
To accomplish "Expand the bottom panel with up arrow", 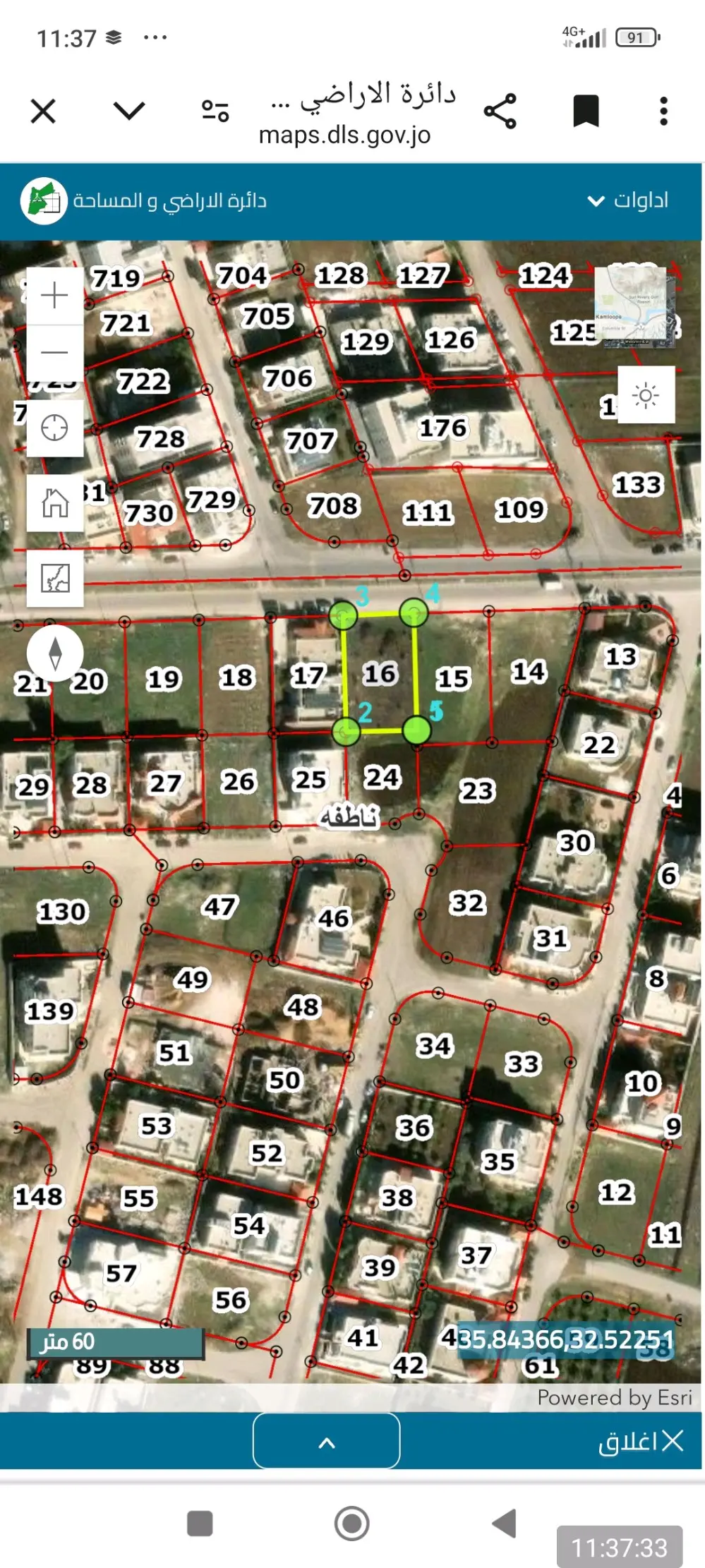I will point(327,1440).
